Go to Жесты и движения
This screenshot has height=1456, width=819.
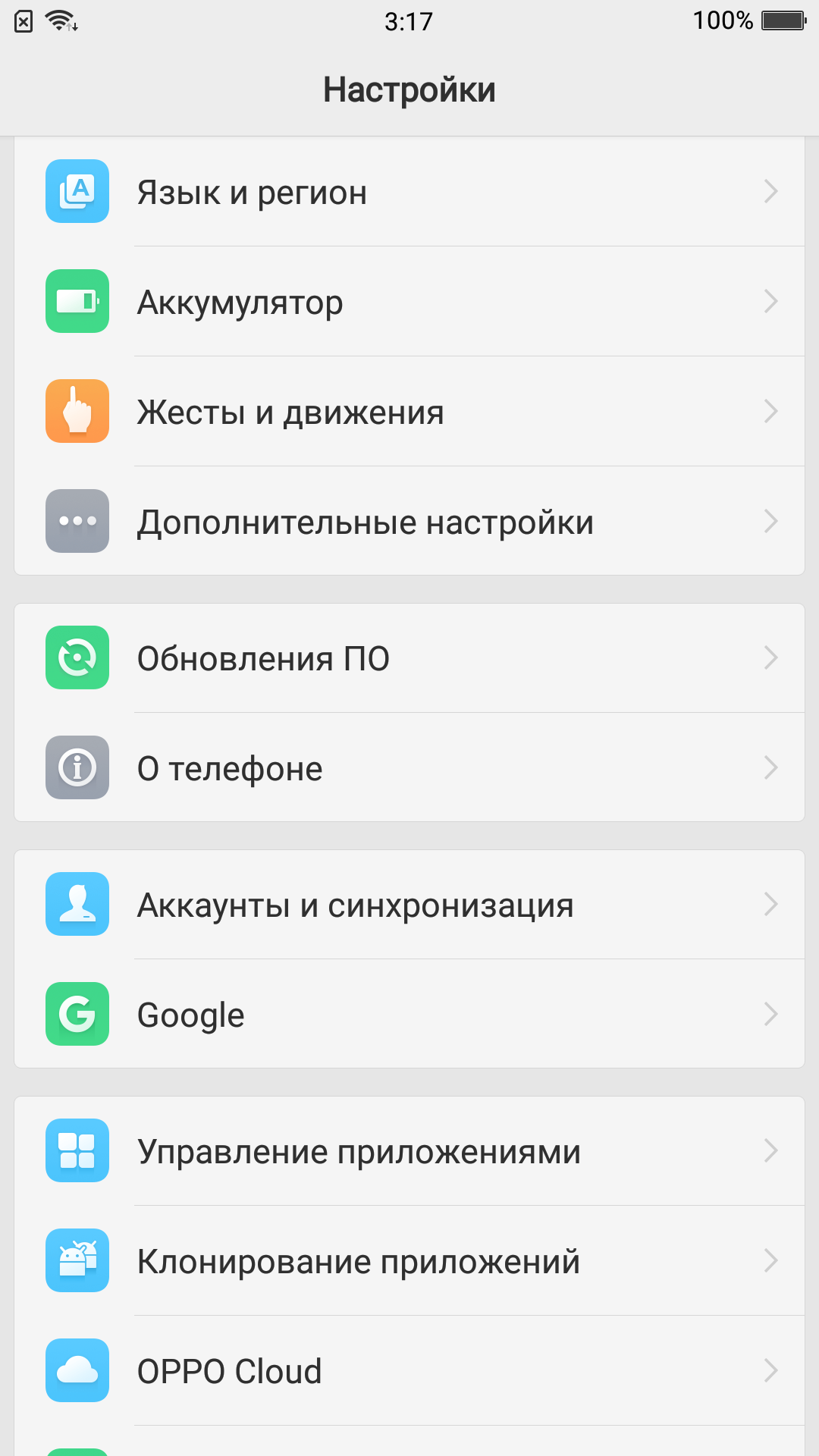[x=409, y=412]
